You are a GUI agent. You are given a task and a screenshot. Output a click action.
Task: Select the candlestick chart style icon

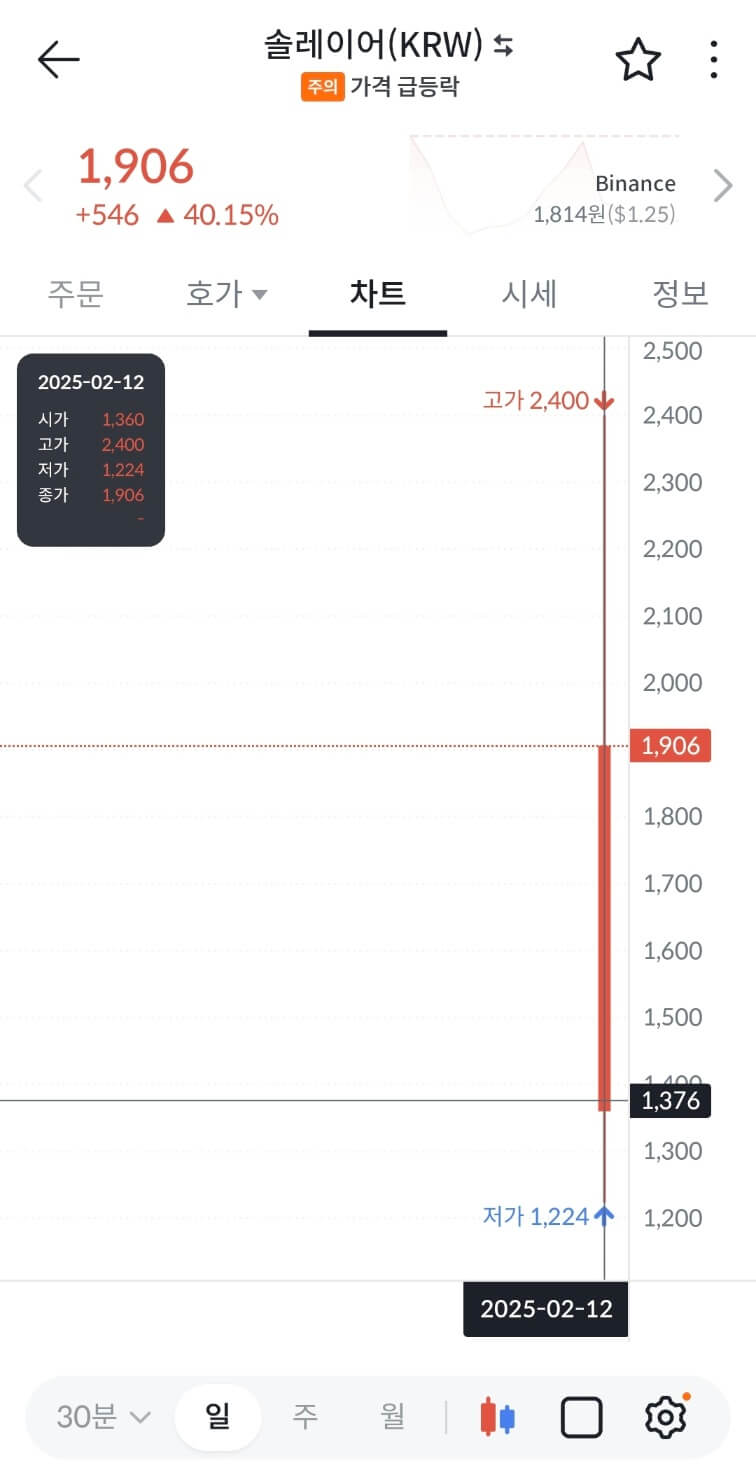(x=497, y=1416)
